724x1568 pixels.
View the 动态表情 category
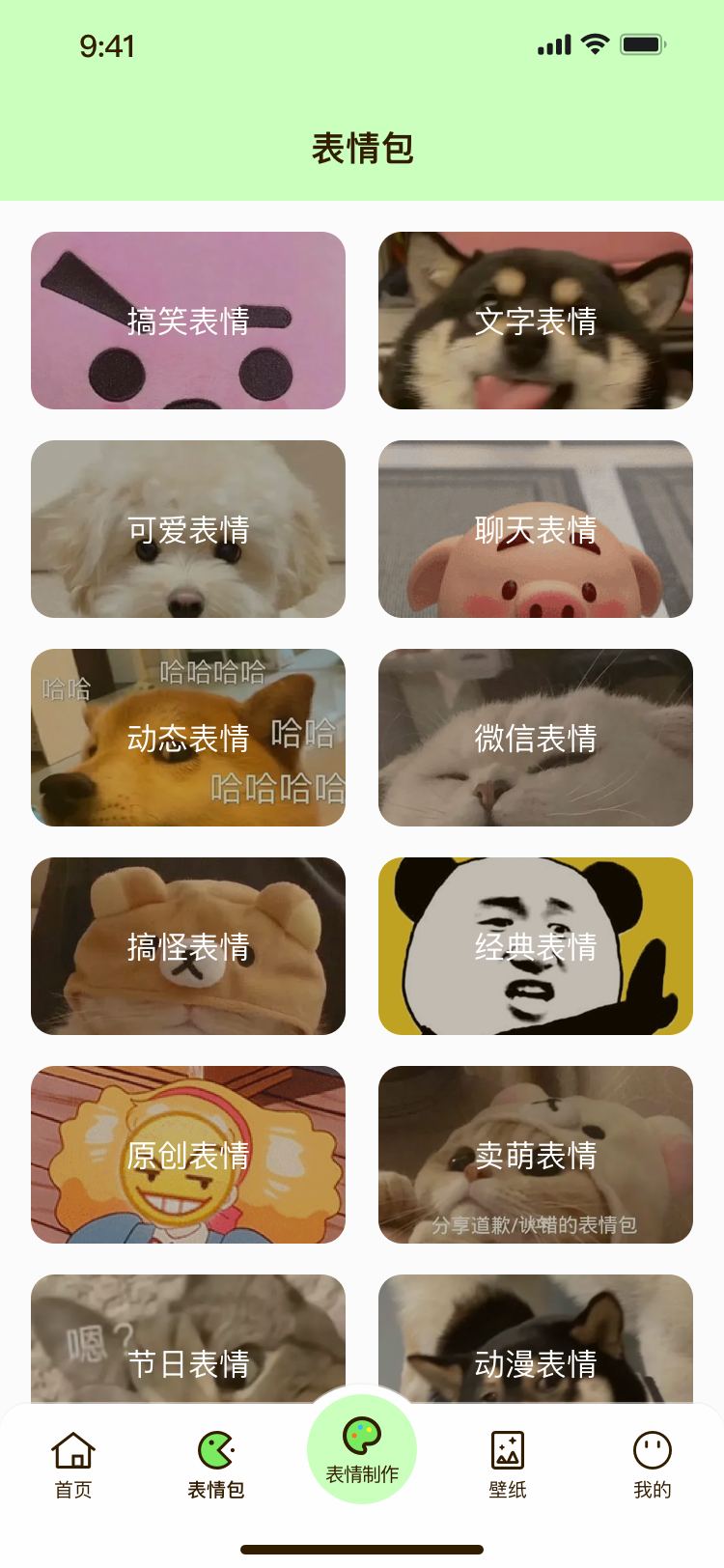click(x=188, y=738)
